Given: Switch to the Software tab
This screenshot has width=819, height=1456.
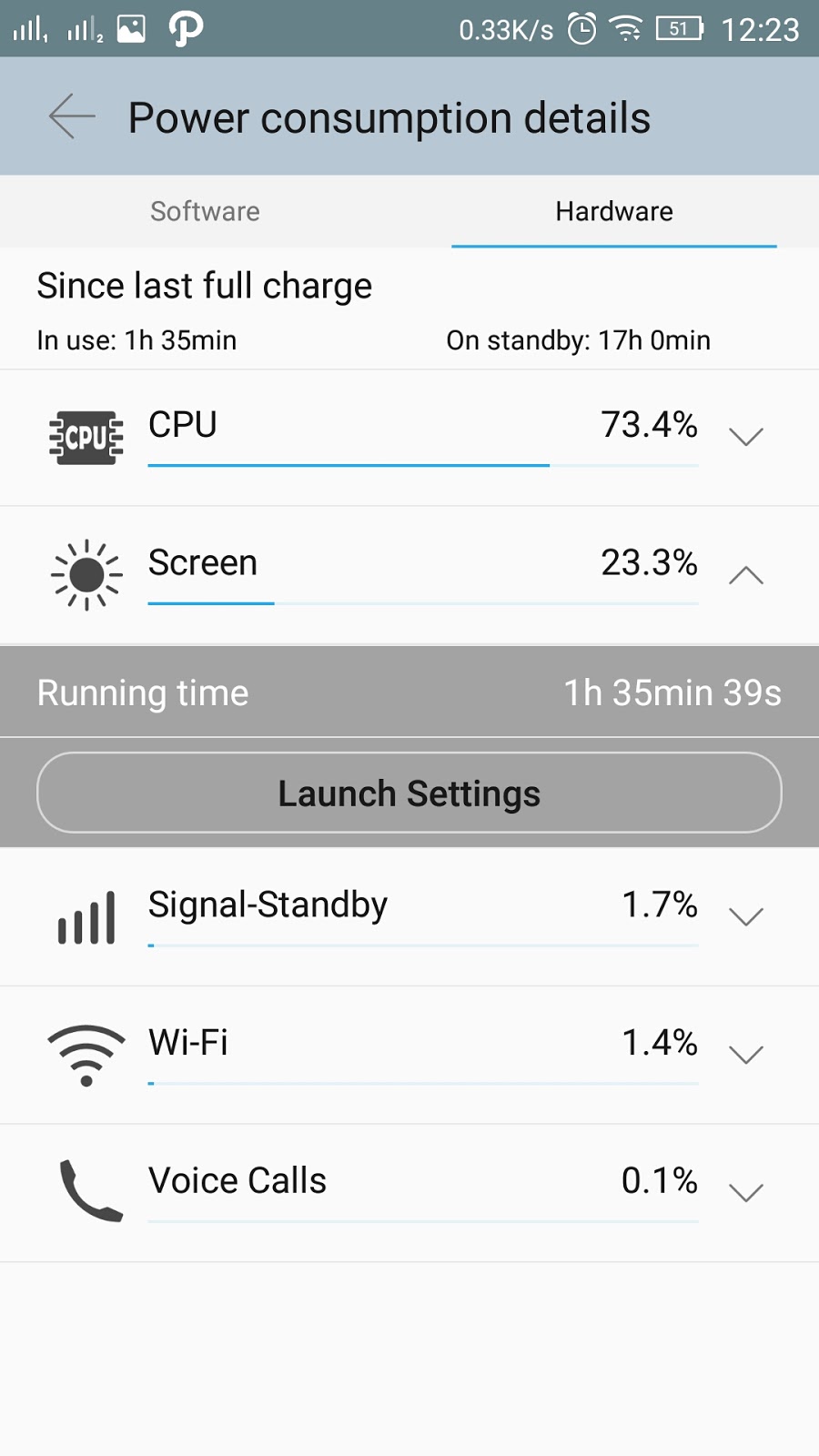Looking at the screenshot, I should tap(205, 211).
